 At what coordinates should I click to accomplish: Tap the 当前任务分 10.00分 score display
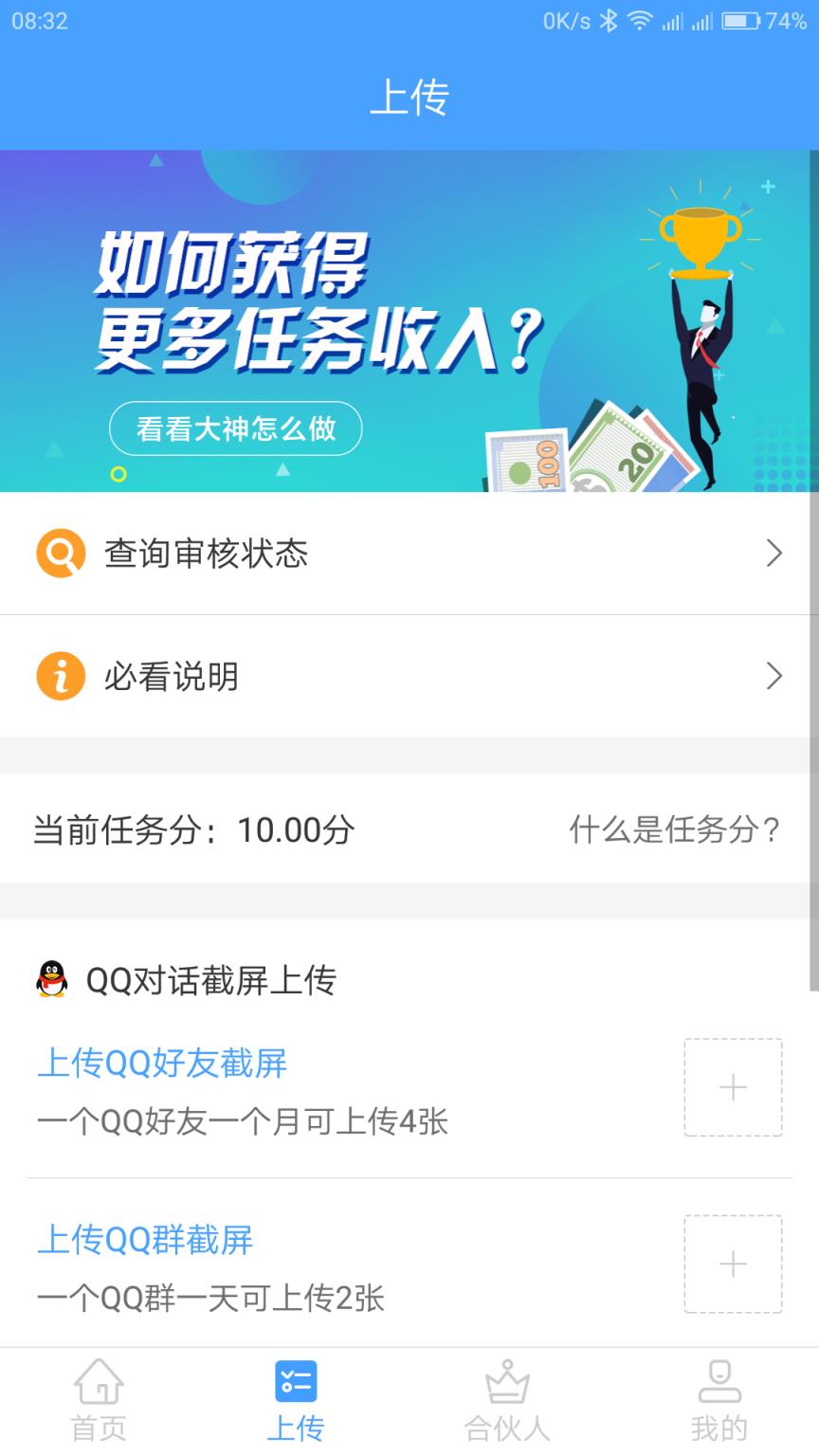[x=190, y=829]
